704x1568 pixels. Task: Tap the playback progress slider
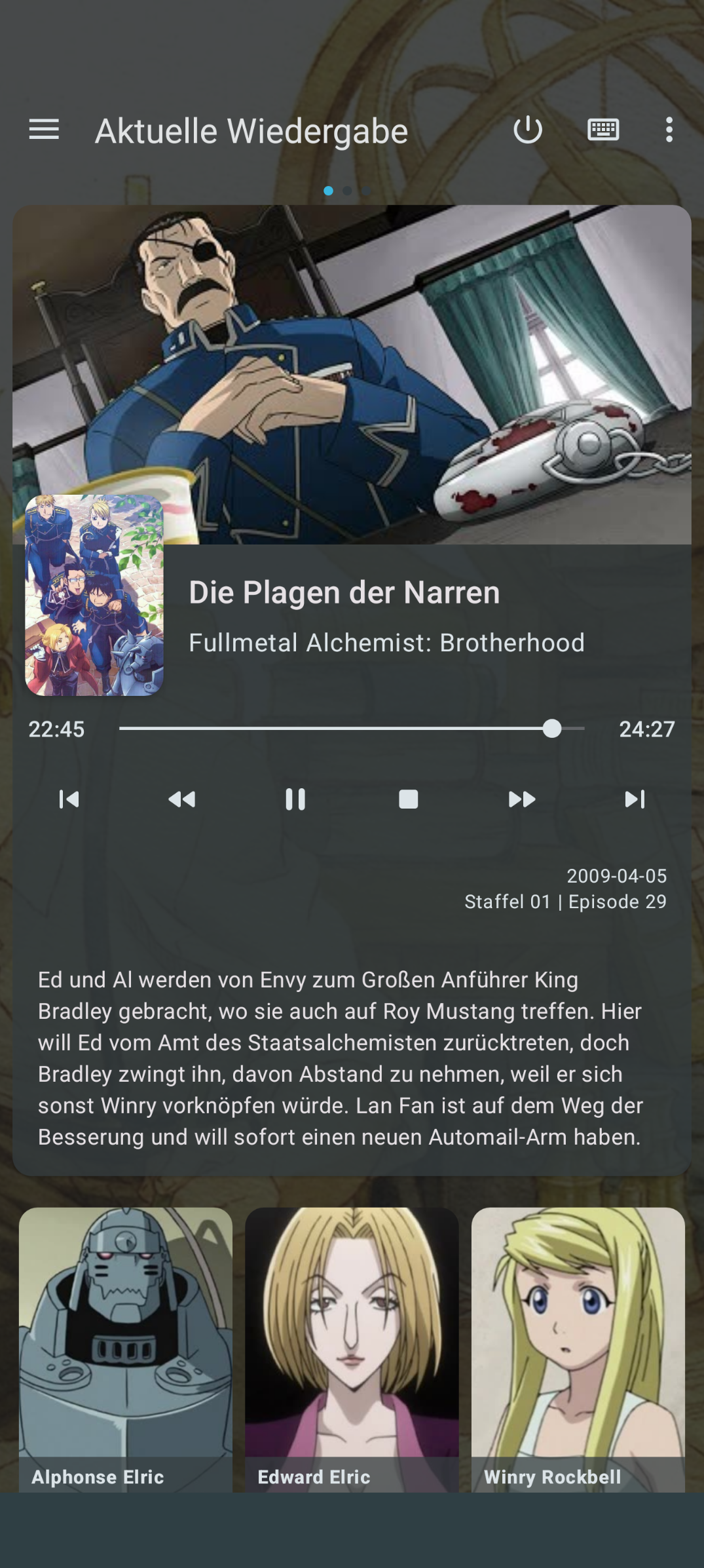tap(352, 729)
